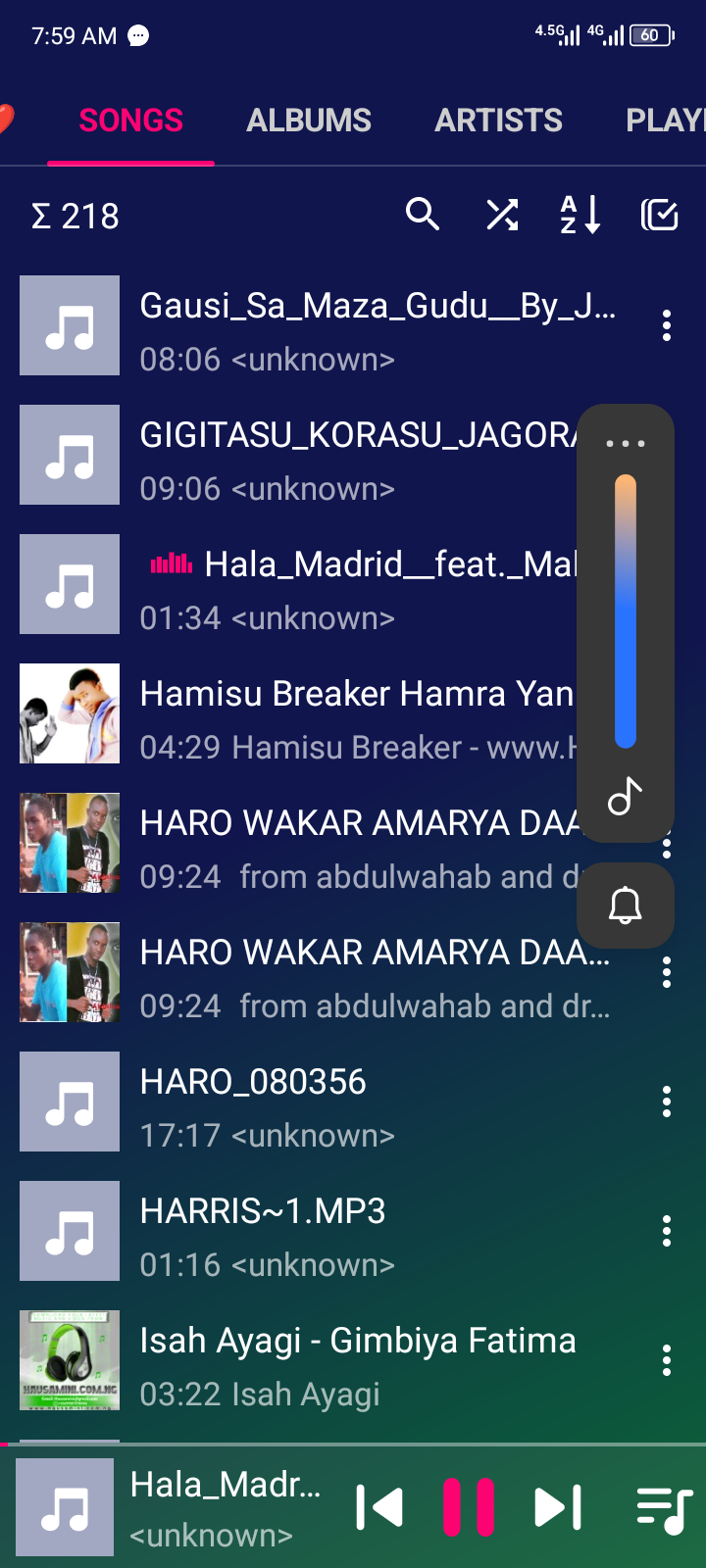Open the now playing queue
Image resolution: width=706 pixels, height=1568 pixels.
pos(664,1509)
